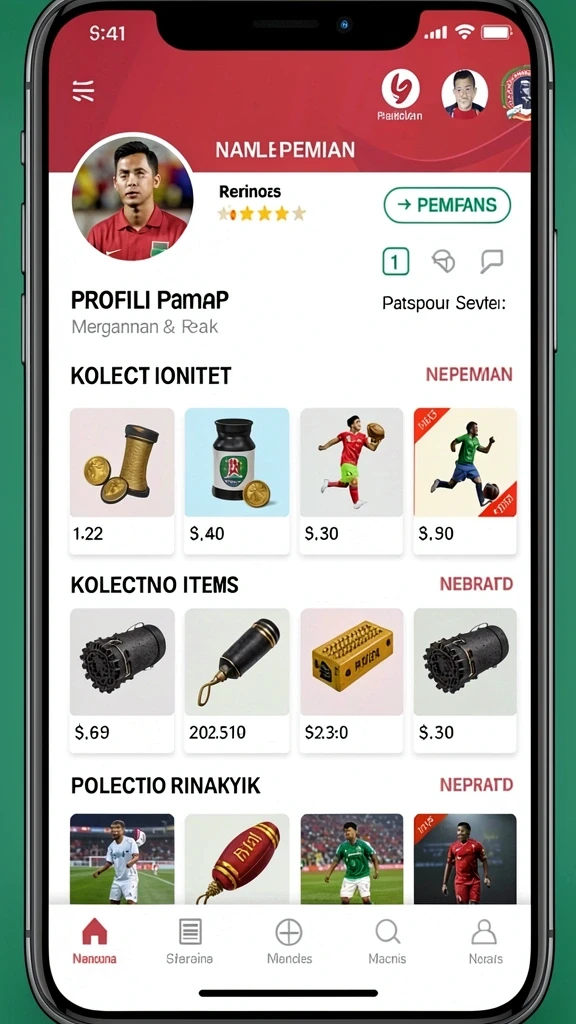Tap the PEMFANS button
This screenshot has width=576, height=1024.
pyautogui.click(x=447, y=205)
